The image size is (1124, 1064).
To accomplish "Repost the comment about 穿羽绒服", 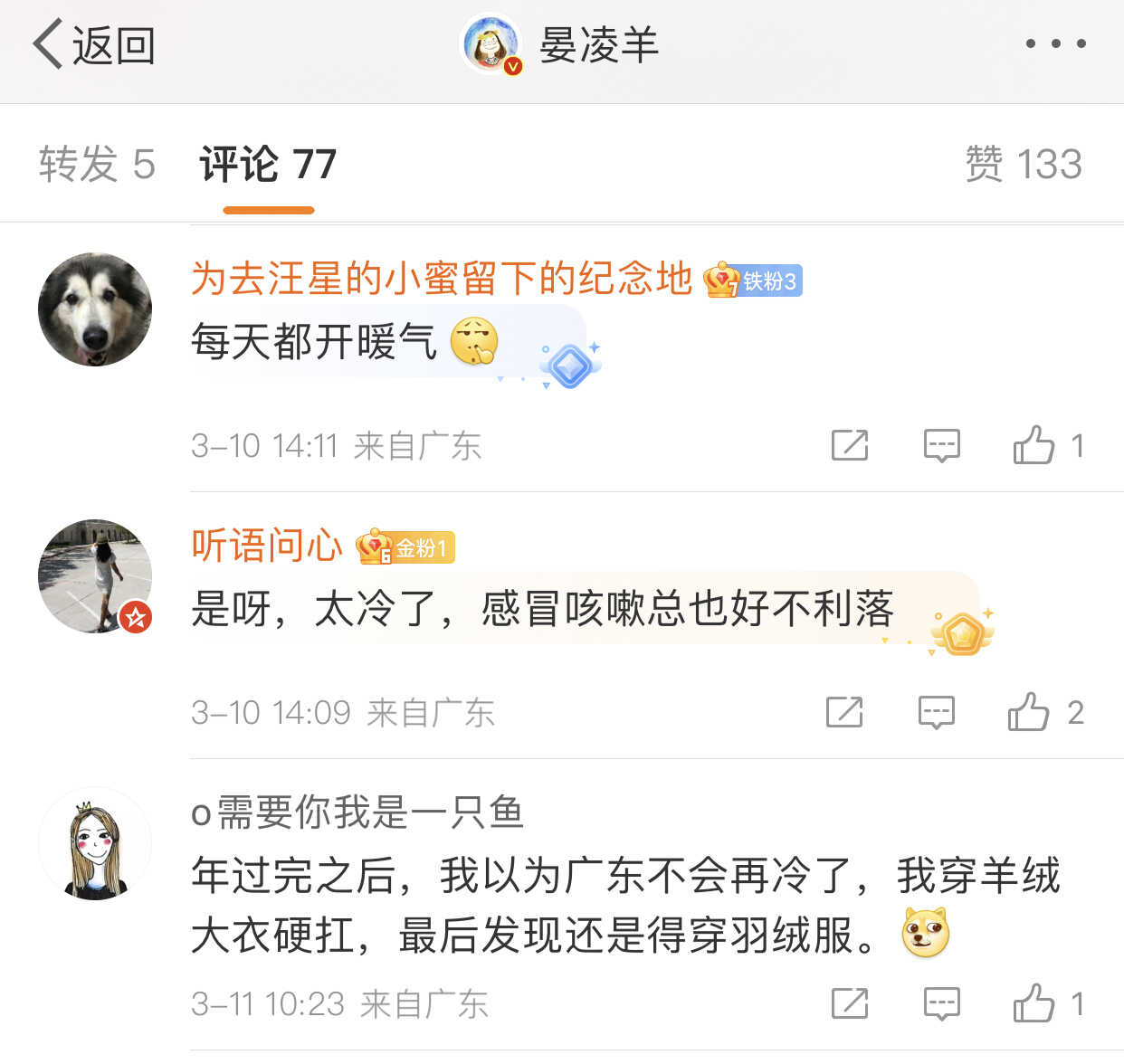I will [x=849, y=1003].
